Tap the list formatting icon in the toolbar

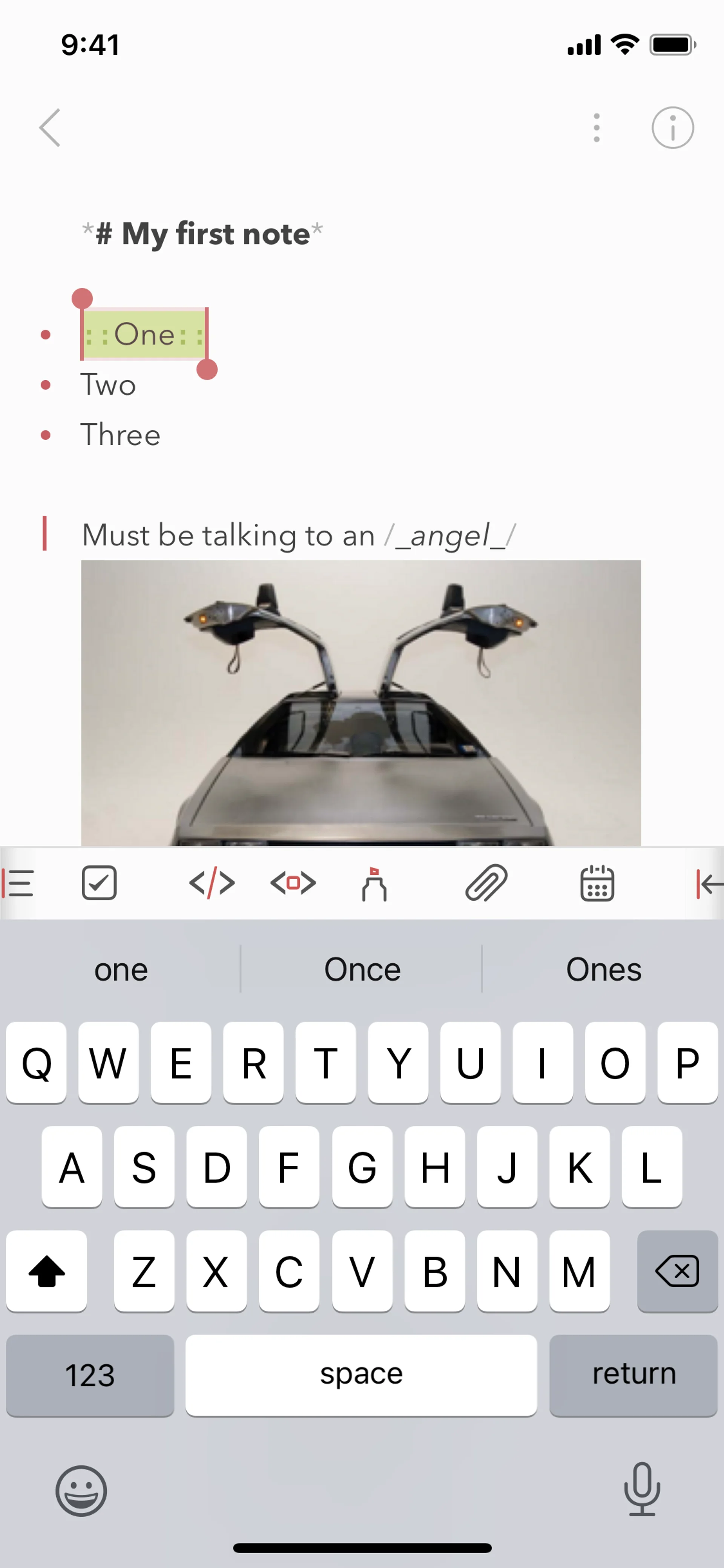(x=18, y=883)
